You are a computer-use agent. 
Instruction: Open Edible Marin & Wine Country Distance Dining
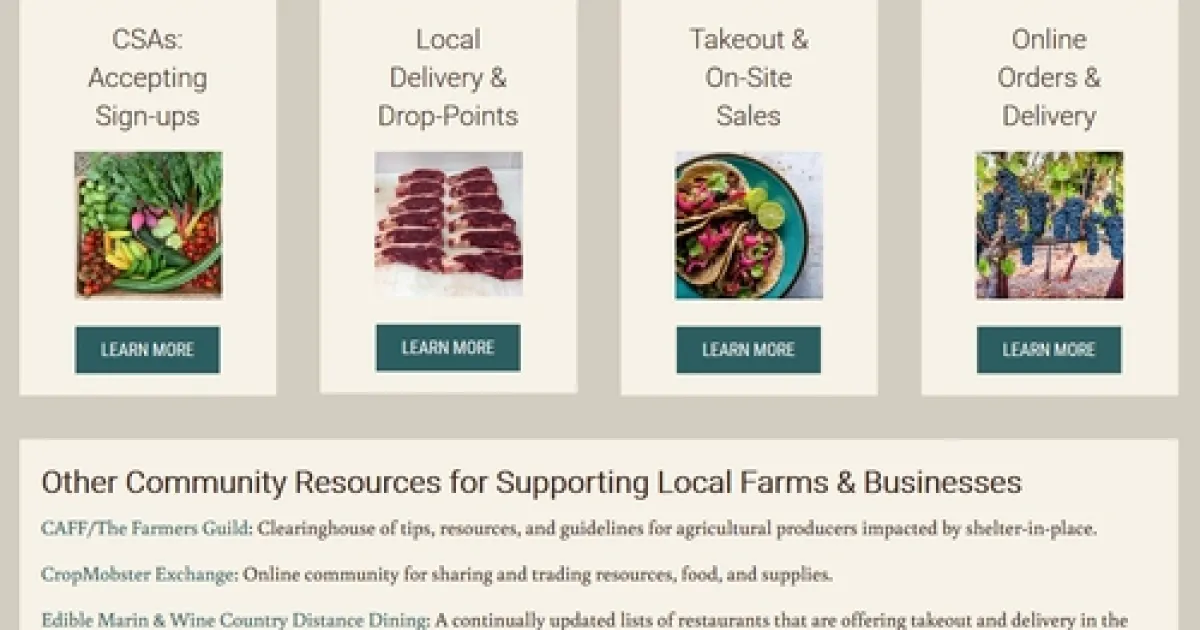tap(234, 620)
